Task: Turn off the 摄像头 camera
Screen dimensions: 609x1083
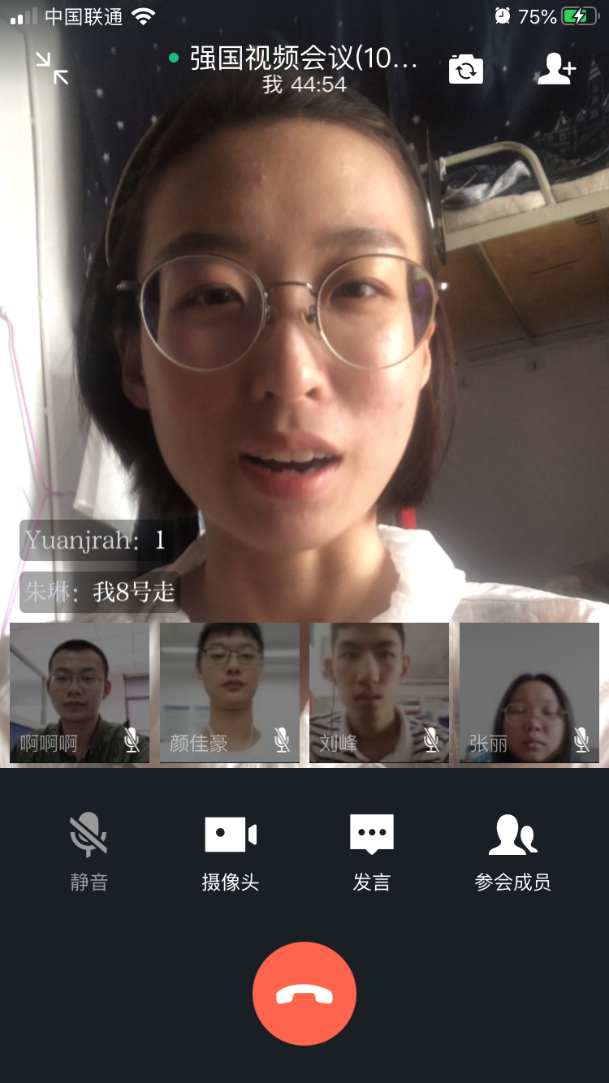Action: 231,850
